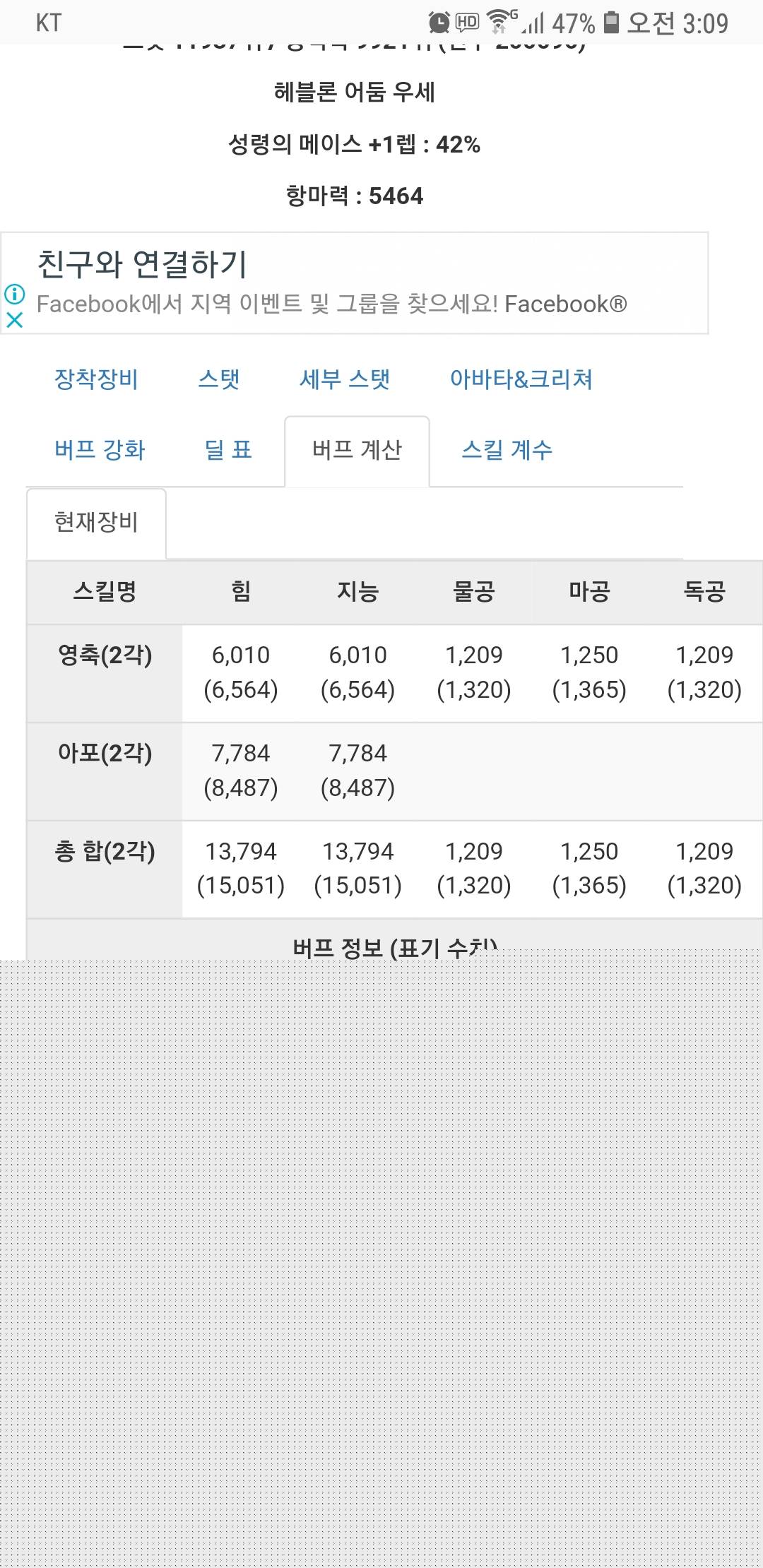Select the 세부 스탯 tab
Viewport: 763px width, 1568px height.
click(345, 379)
